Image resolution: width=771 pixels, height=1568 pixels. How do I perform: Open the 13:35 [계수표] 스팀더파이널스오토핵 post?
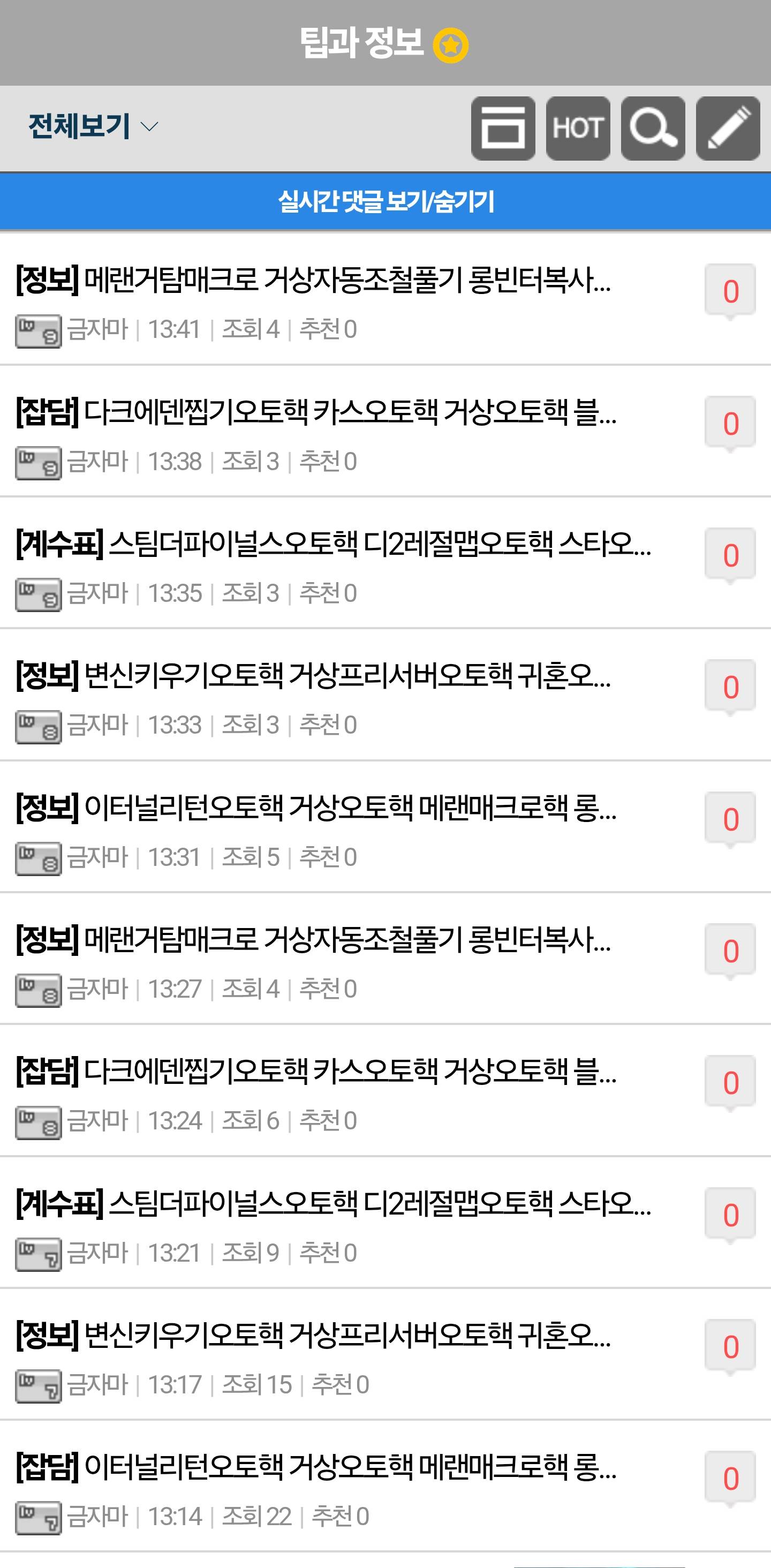(333, 545)
